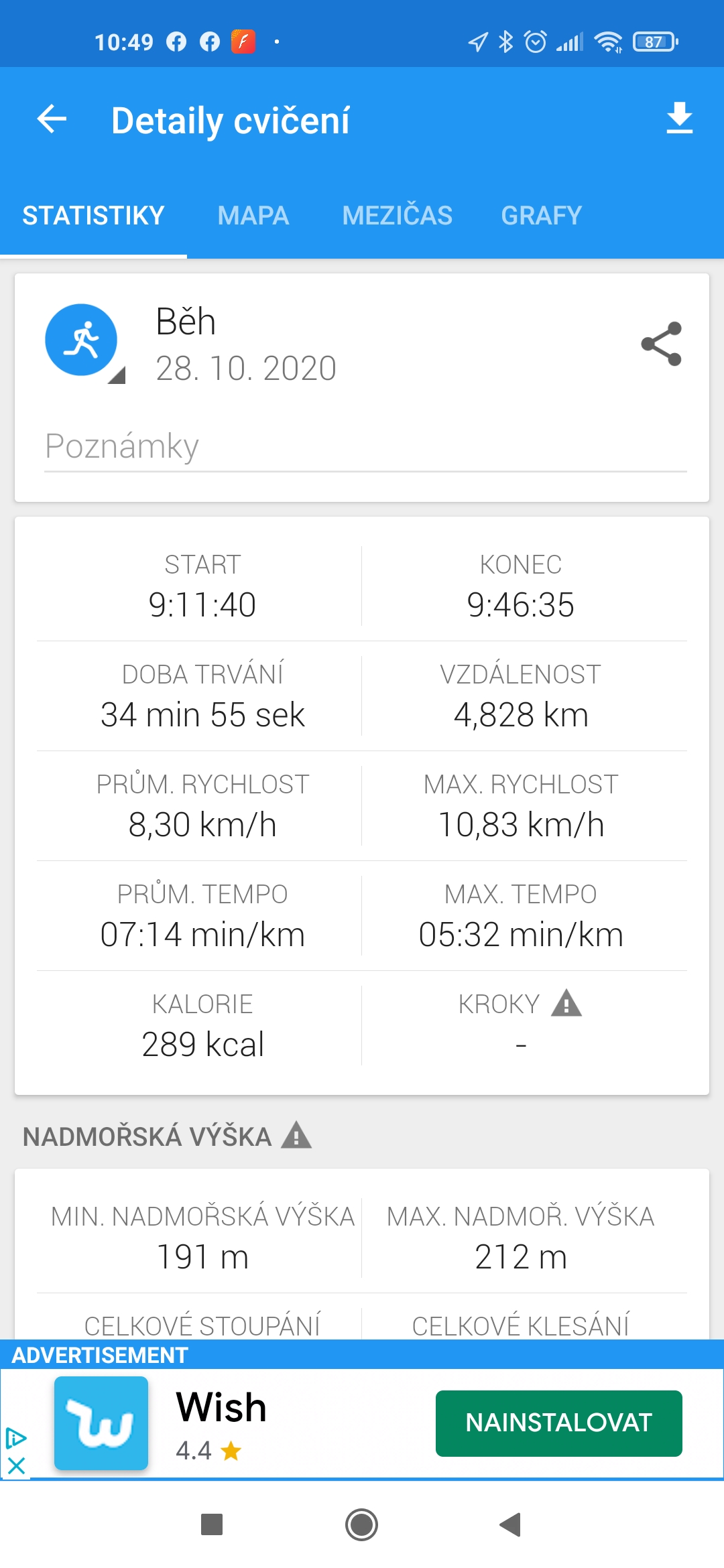Switch to the MAPA tab

[253, 216]
